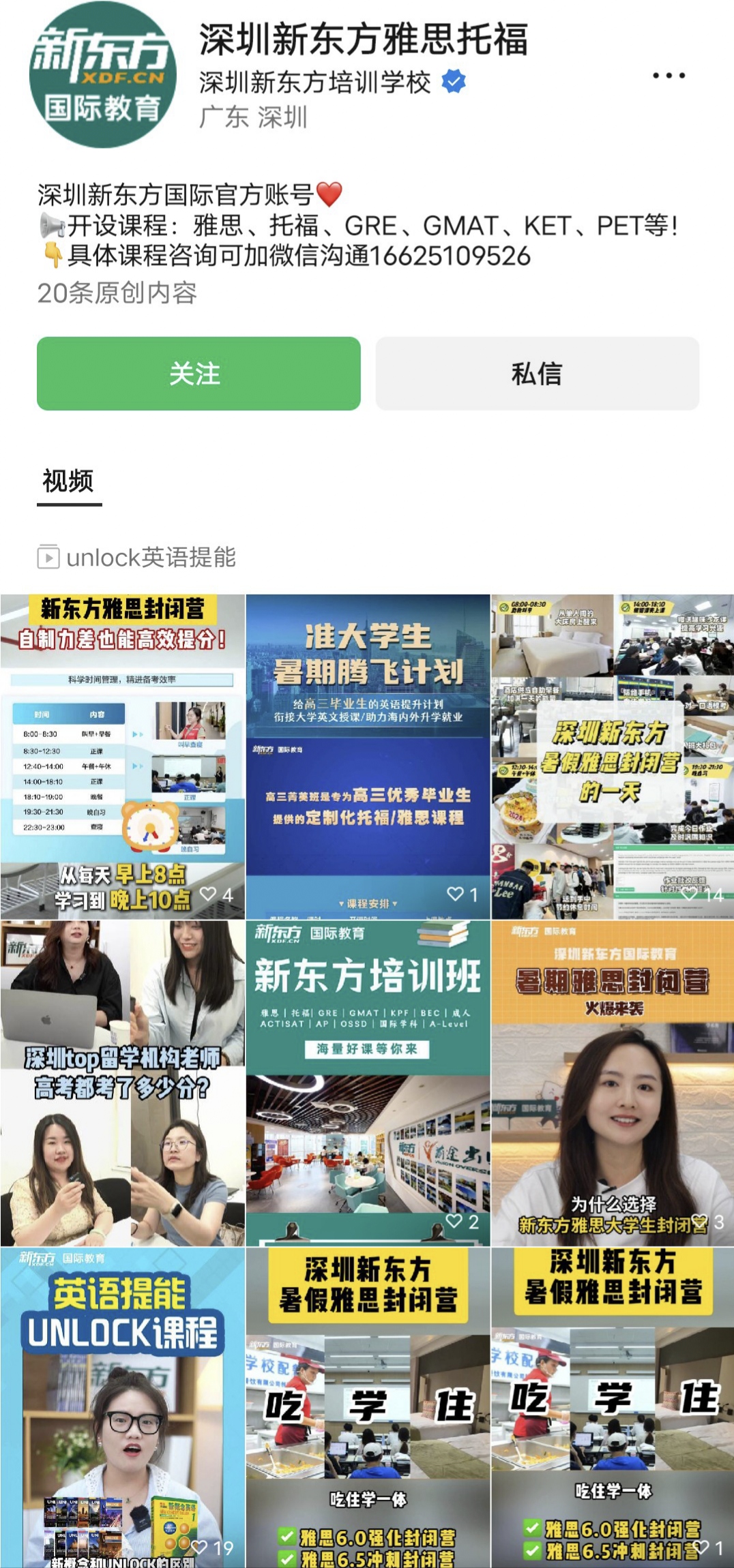
Task: Play the 暑期雅思封闭营火爆来袭 video
Action: click(612, 1083)
